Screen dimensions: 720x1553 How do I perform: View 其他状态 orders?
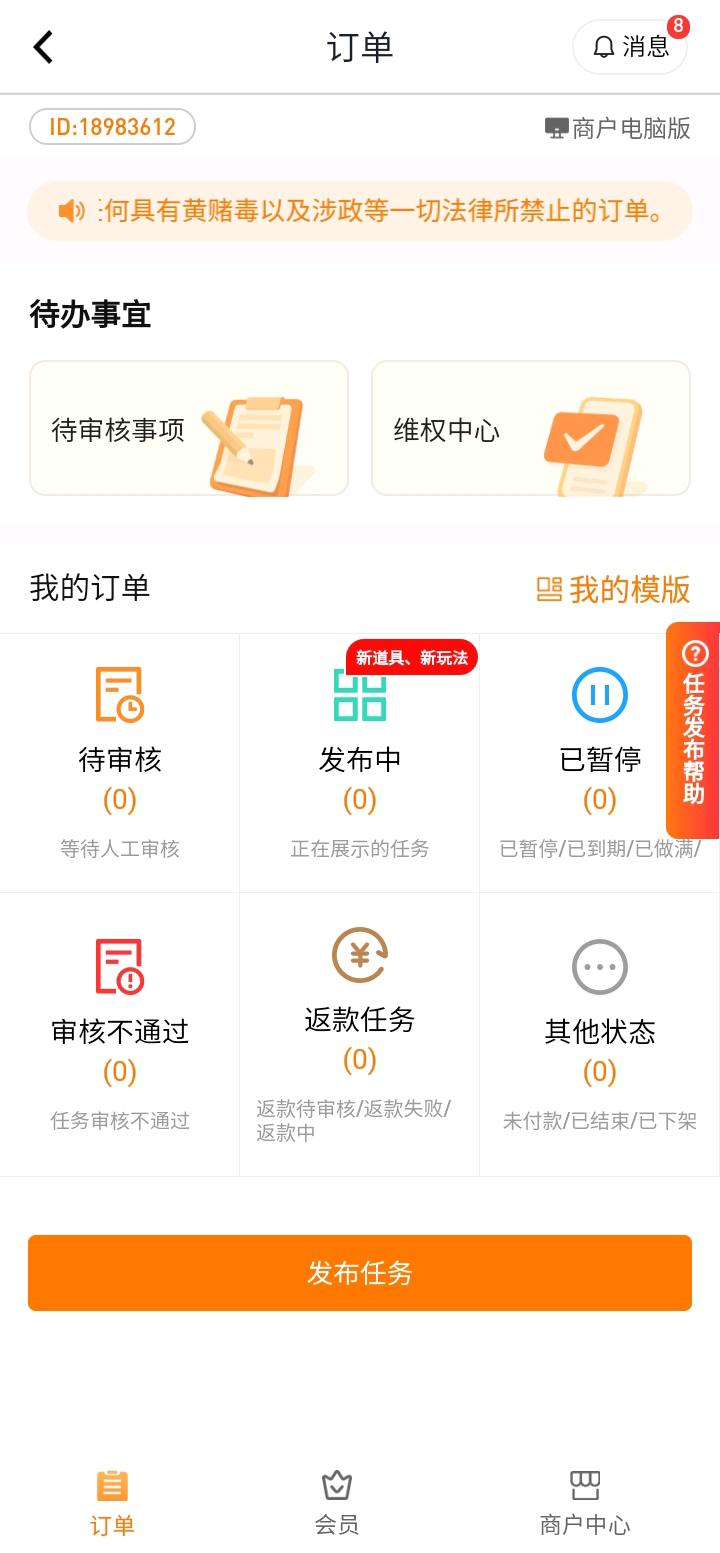[600, 1034]
